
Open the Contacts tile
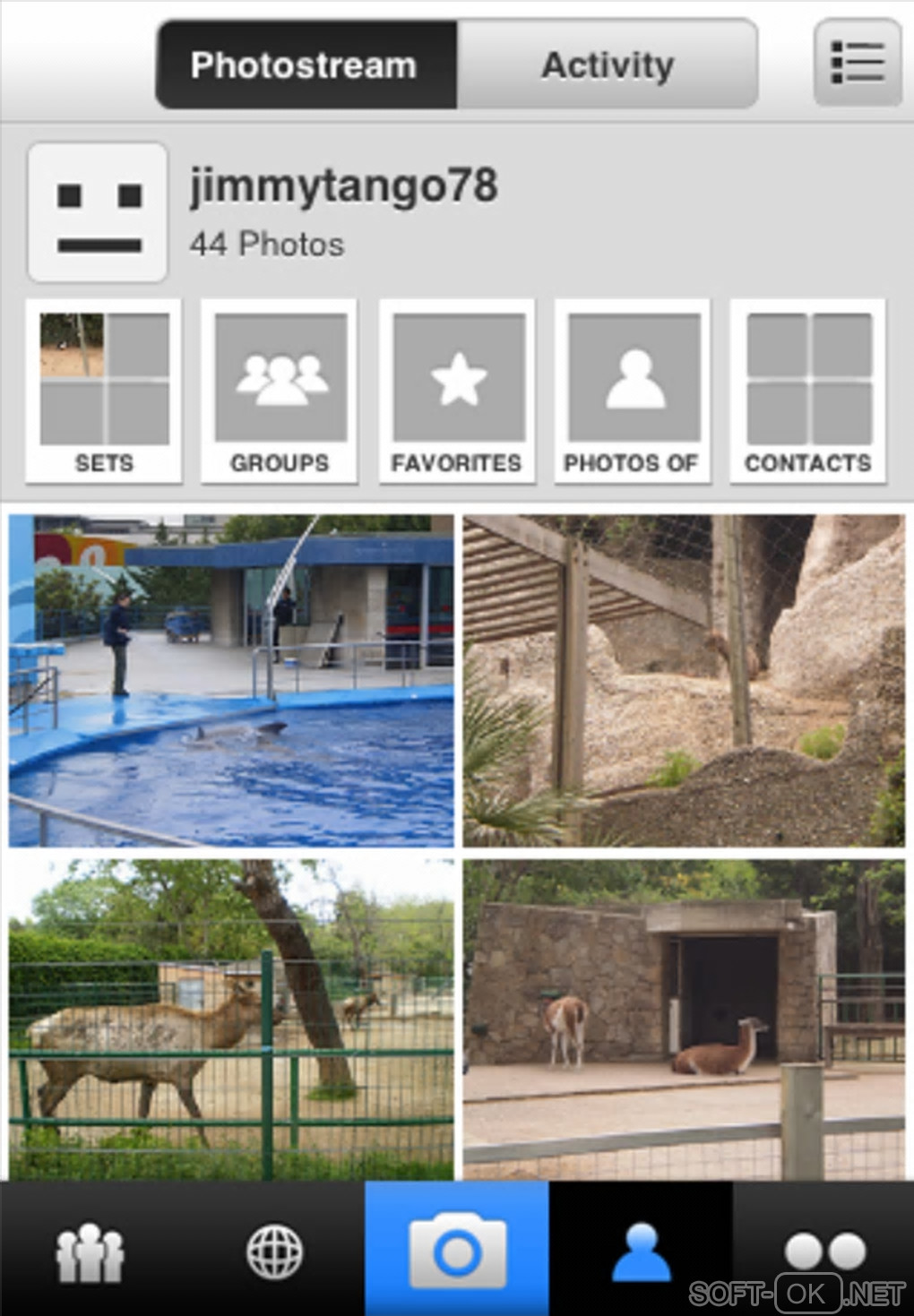[808, 391]
